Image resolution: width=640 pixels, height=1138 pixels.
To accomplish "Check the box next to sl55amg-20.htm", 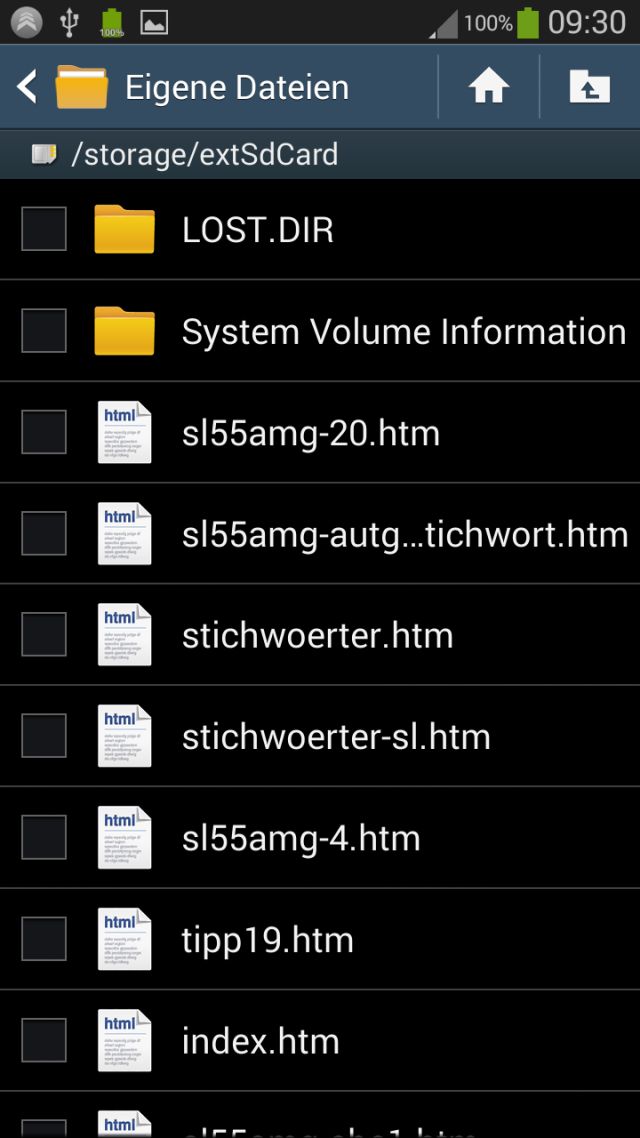I will 44,432.
